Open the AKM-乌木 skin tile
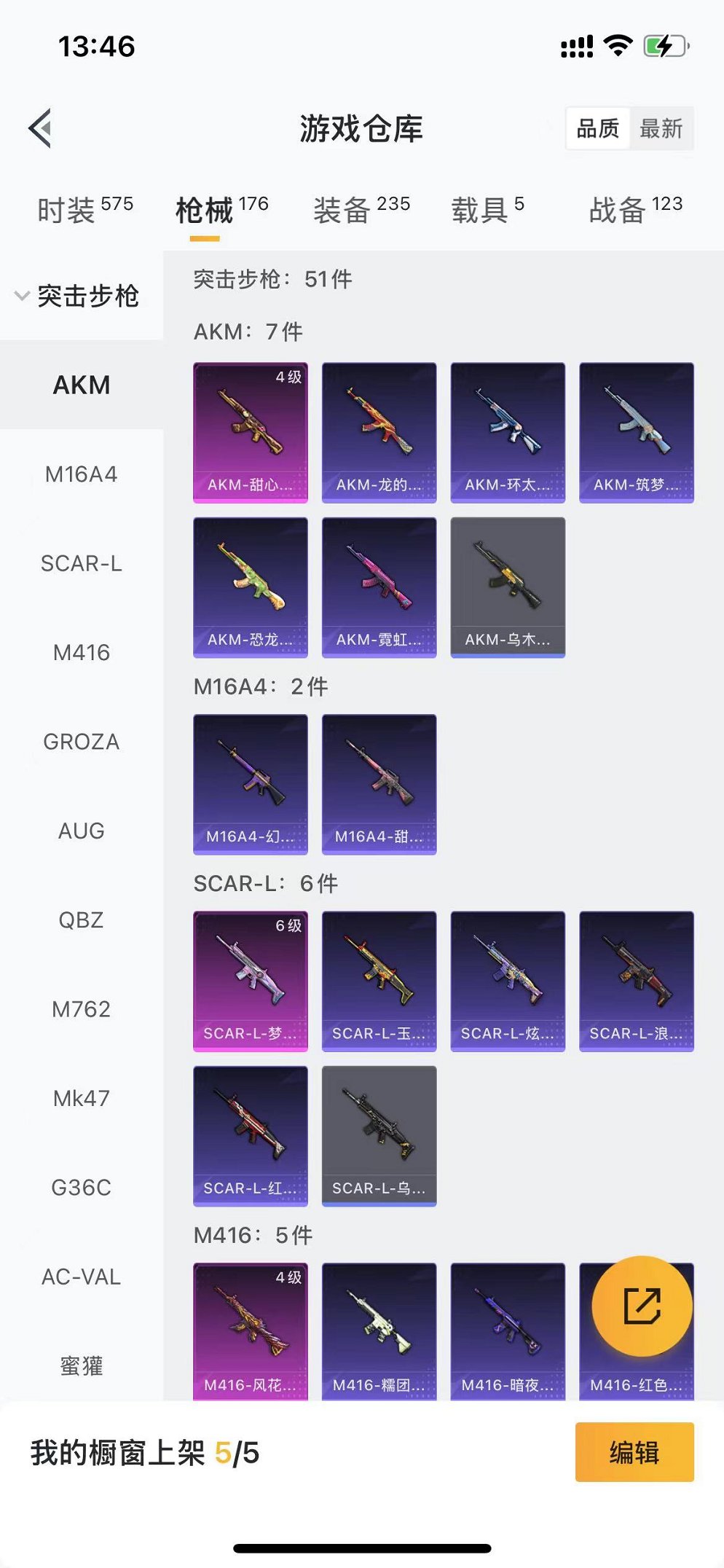Screen dimensions: 724x1568 508,587
